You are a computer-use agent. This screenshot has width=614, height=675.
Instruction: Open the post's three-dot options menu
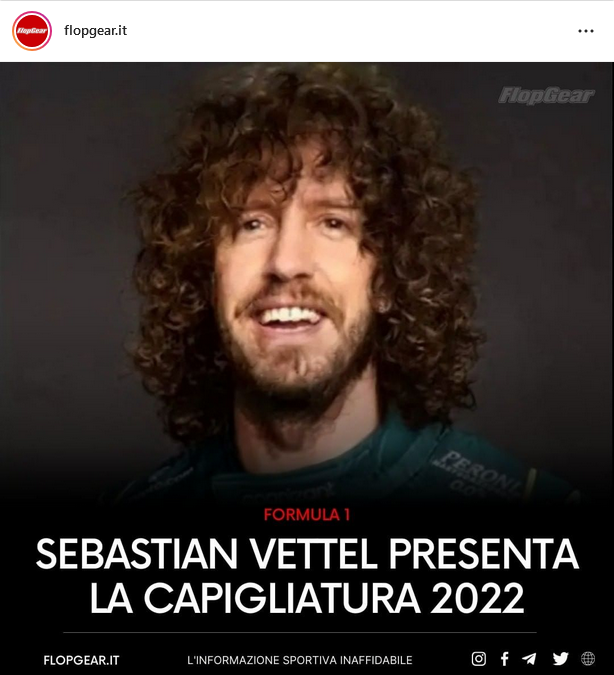[x=586, y=31]
